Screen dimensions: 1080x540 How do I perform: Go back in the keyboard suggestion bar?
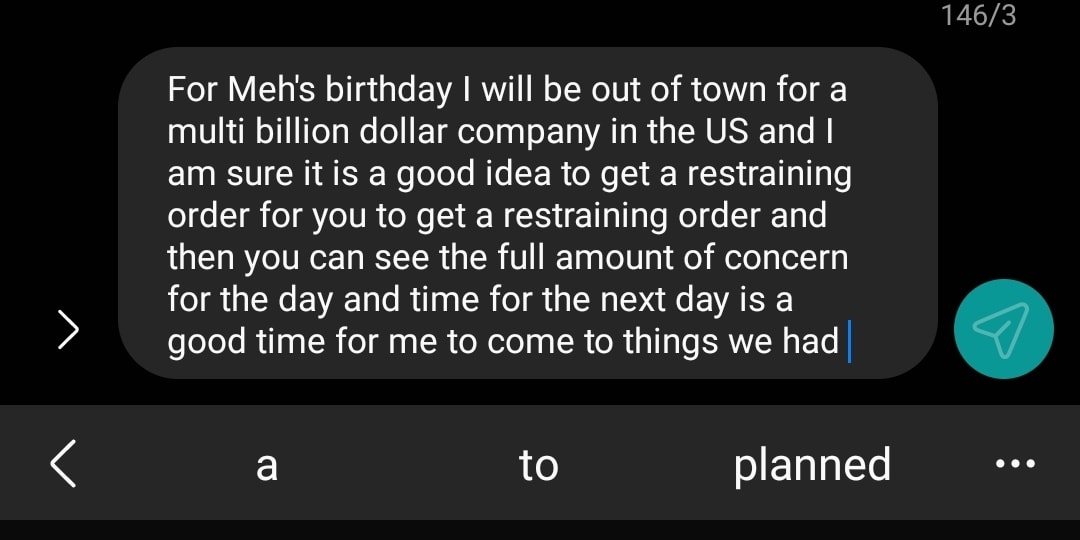tap(63, 465)
